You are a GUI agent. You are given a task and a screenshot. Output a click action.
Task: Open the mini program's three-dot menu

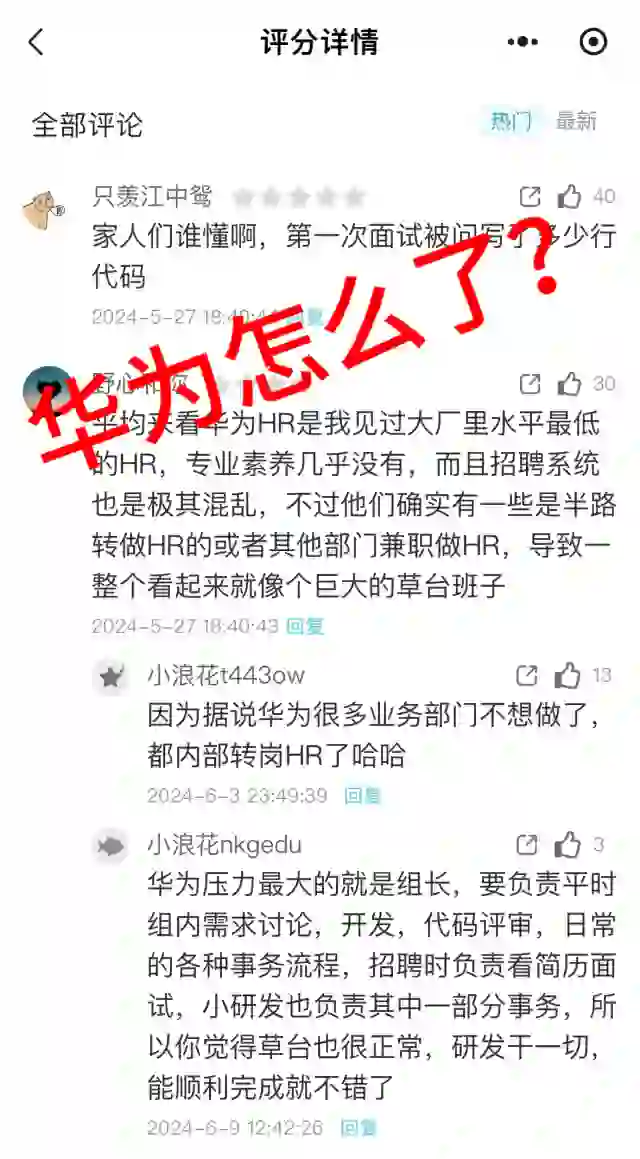pyautogui.click(x=522, y=42)
